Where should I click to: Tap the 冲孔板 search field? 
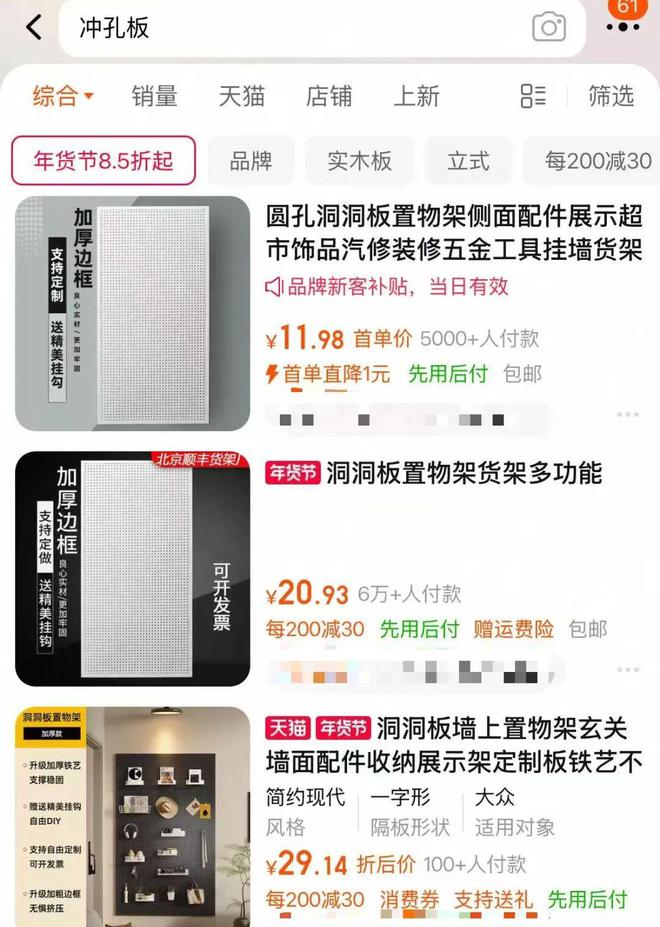click(300, 27)
